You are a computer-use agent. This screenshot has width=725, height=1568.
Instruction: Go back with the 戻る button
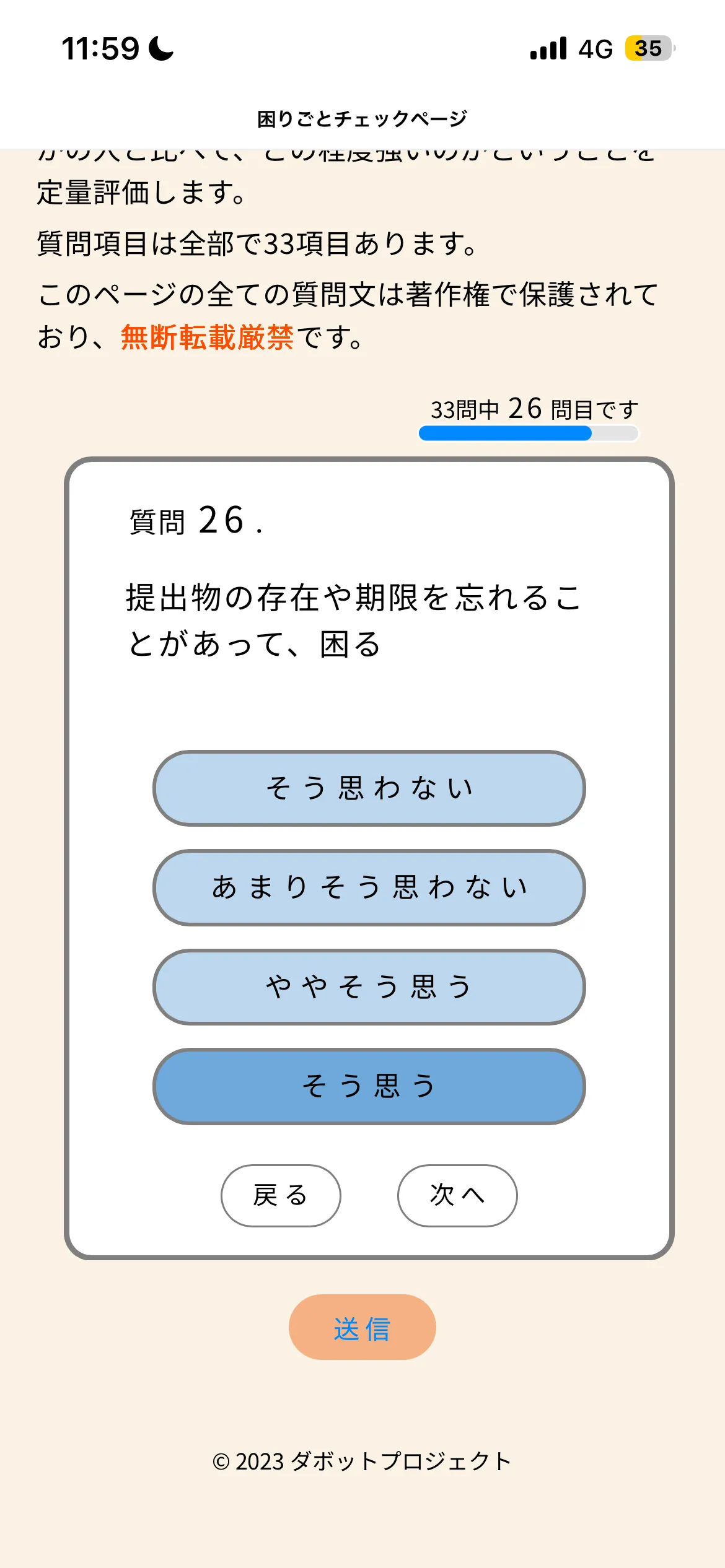tap(281, 1195)
